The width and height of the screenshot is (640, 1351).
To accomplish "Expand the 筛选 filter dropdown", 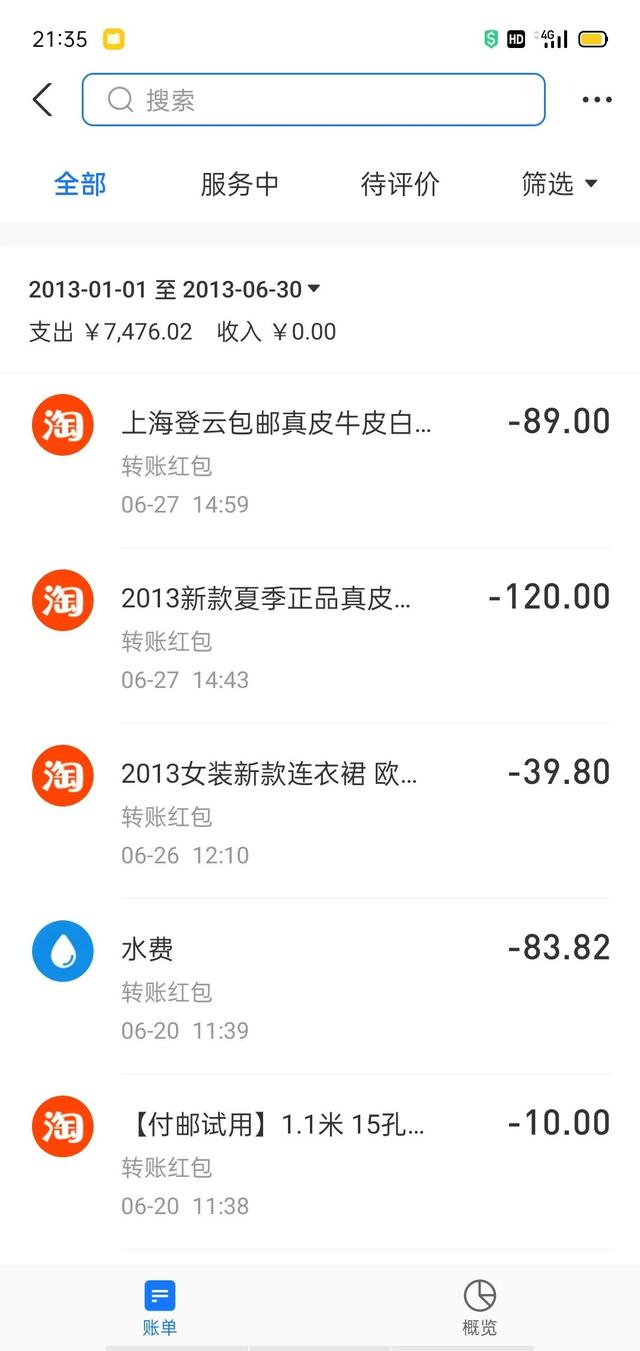I will coord(559,184).
